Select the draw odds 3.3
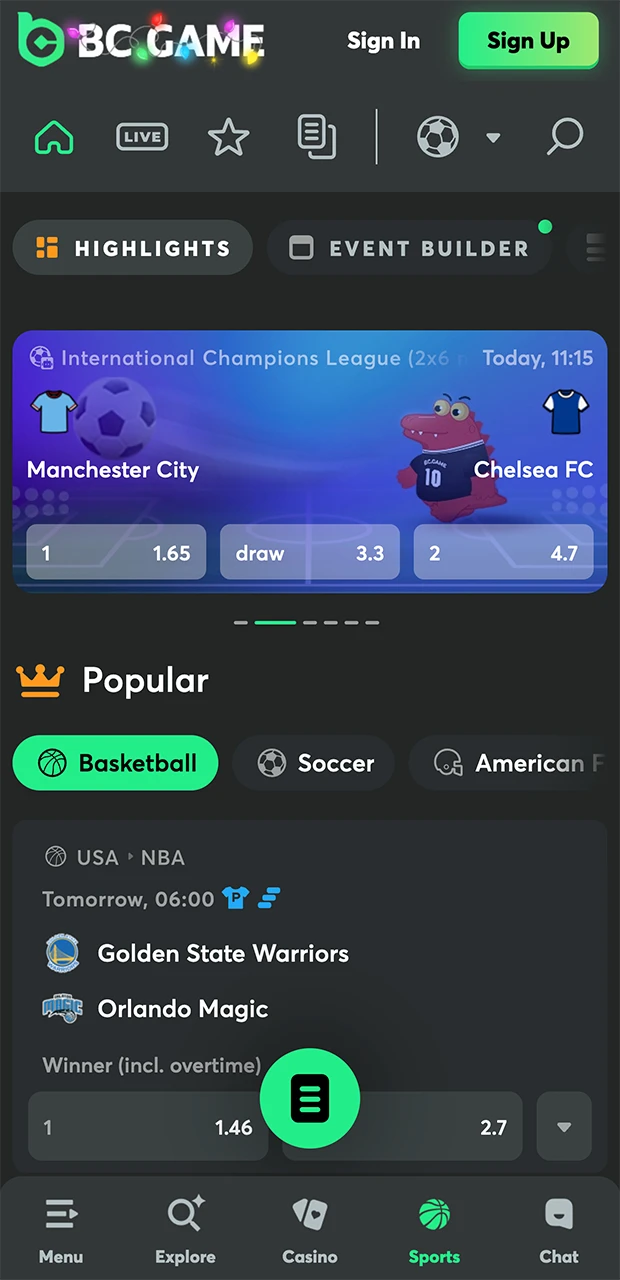The image size is (620, 1280). pyautogui.click(x=309, y=552)
